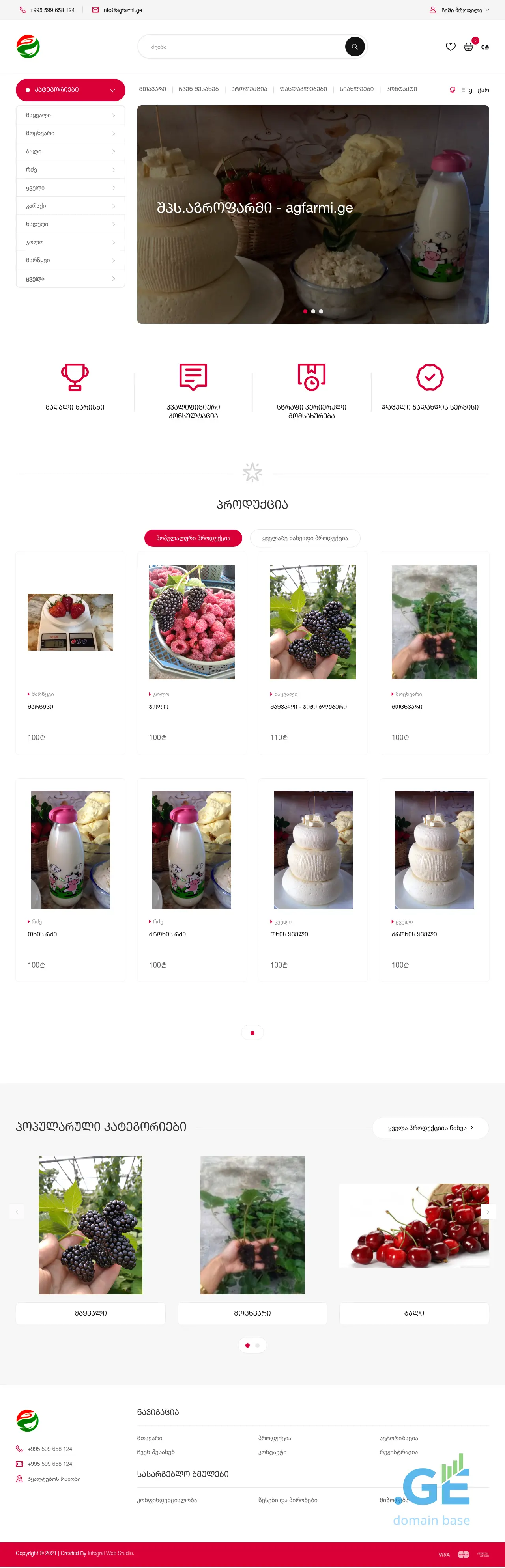Open the ბალი popular category
The width and height of the screenshot is (505, 1568).
pyautogui.click(x=413, y=1314)
